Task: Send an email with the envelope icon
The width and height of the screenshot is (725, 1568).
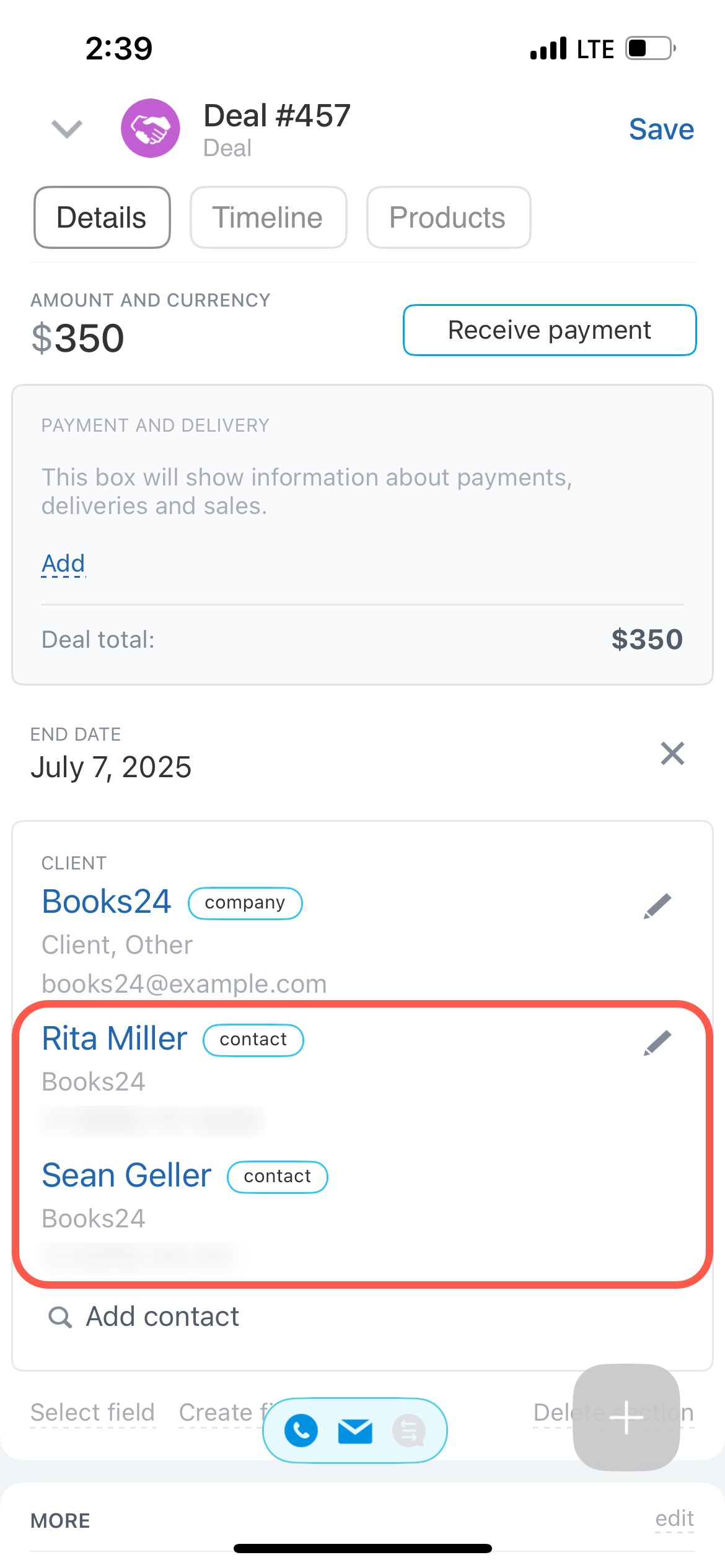Action: (355, 1431)
